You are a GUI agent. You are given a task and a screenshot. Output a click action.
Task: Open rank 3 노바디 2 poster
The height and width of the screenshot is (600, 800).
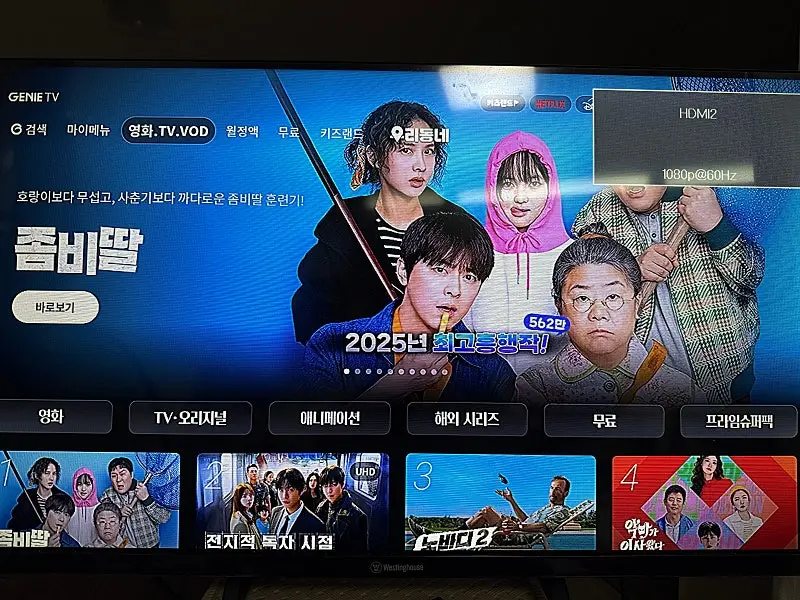(x=500, y=502)
